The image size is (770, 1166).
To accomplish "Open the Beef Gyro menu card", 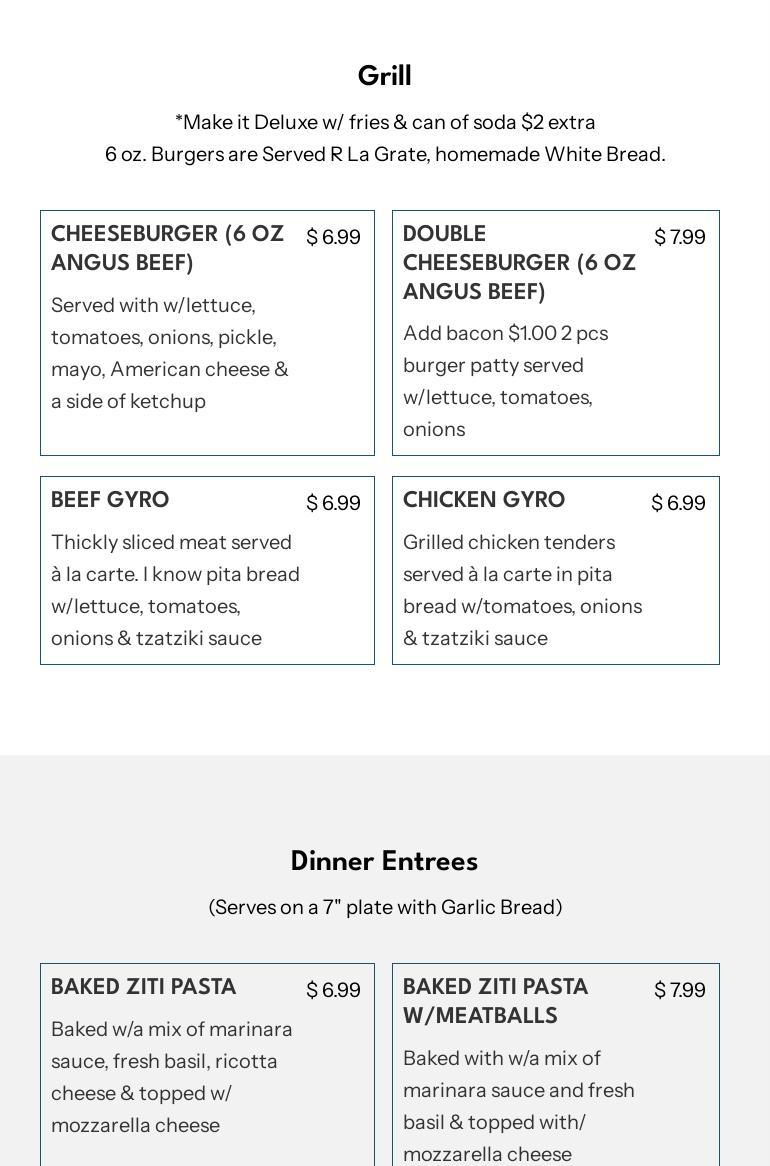I will click(207, 570).
